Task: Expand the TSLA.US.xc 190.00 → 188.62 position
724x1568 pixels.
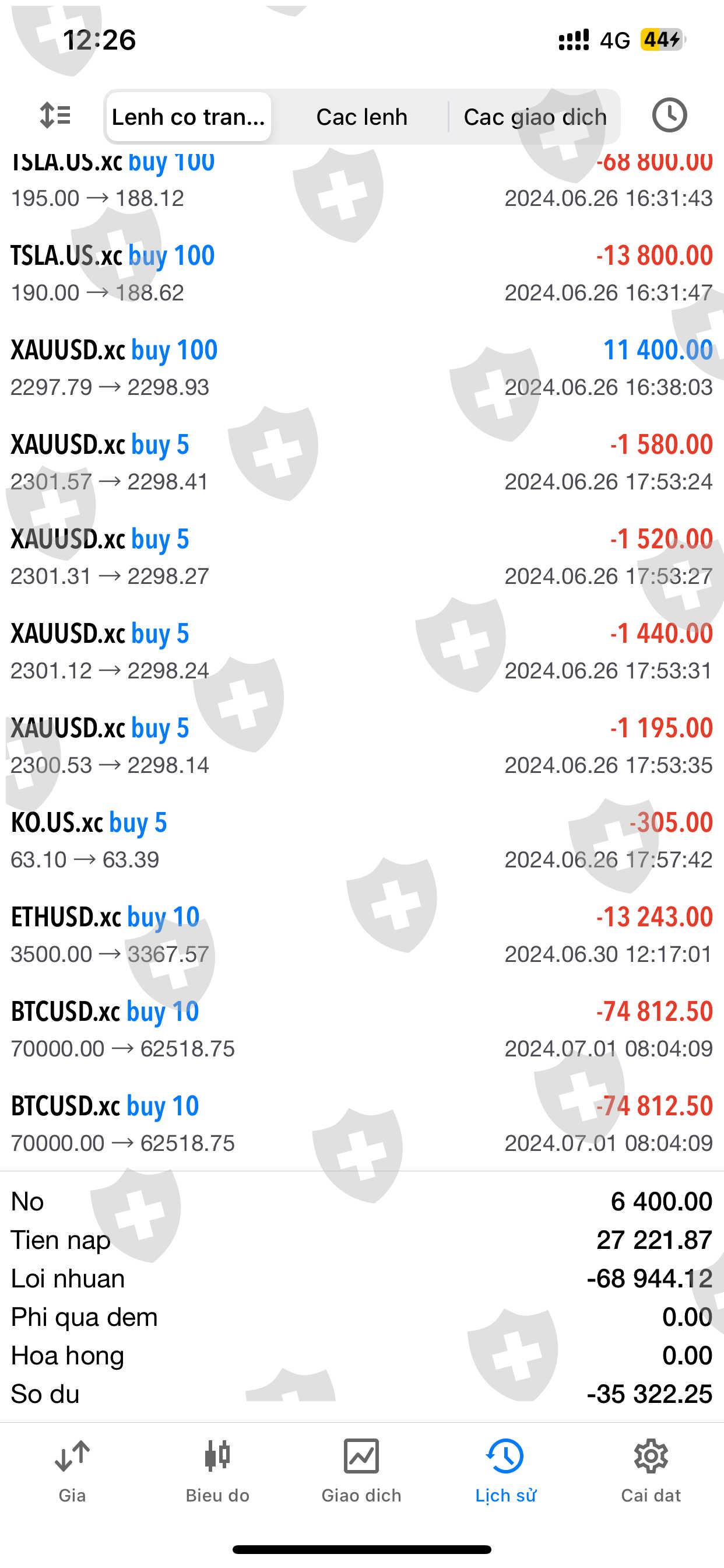Action: point(361,274)
